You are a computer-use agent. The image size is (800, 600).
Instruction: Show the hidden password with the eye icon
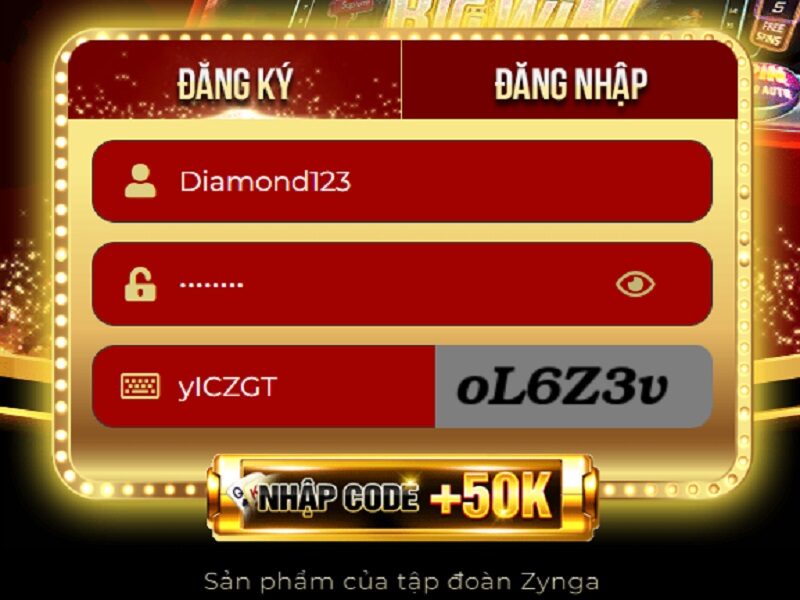pyautogui.click(x=635, y=285)
